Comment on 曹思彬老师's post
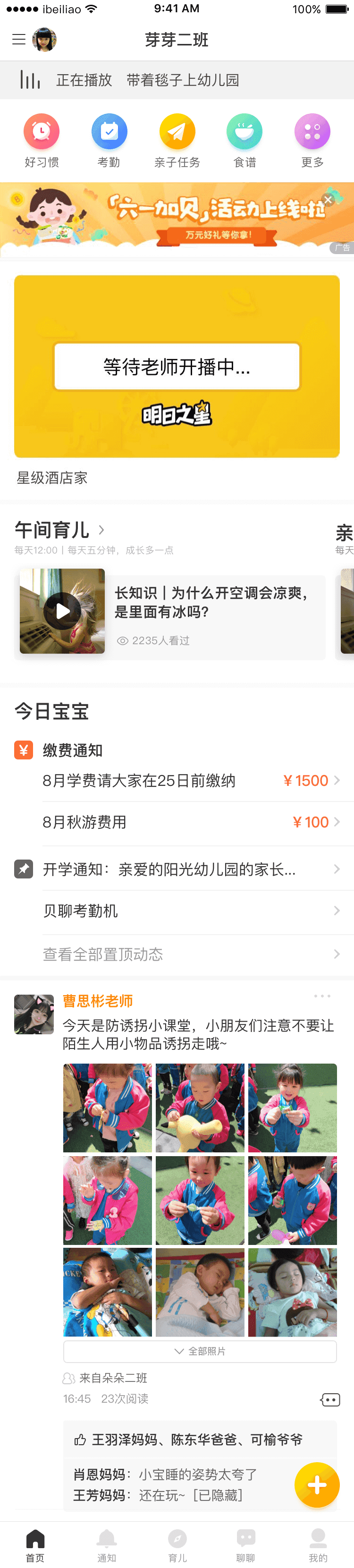The width and height of the screenshot is (354, 1568). tap(329, 1400)
